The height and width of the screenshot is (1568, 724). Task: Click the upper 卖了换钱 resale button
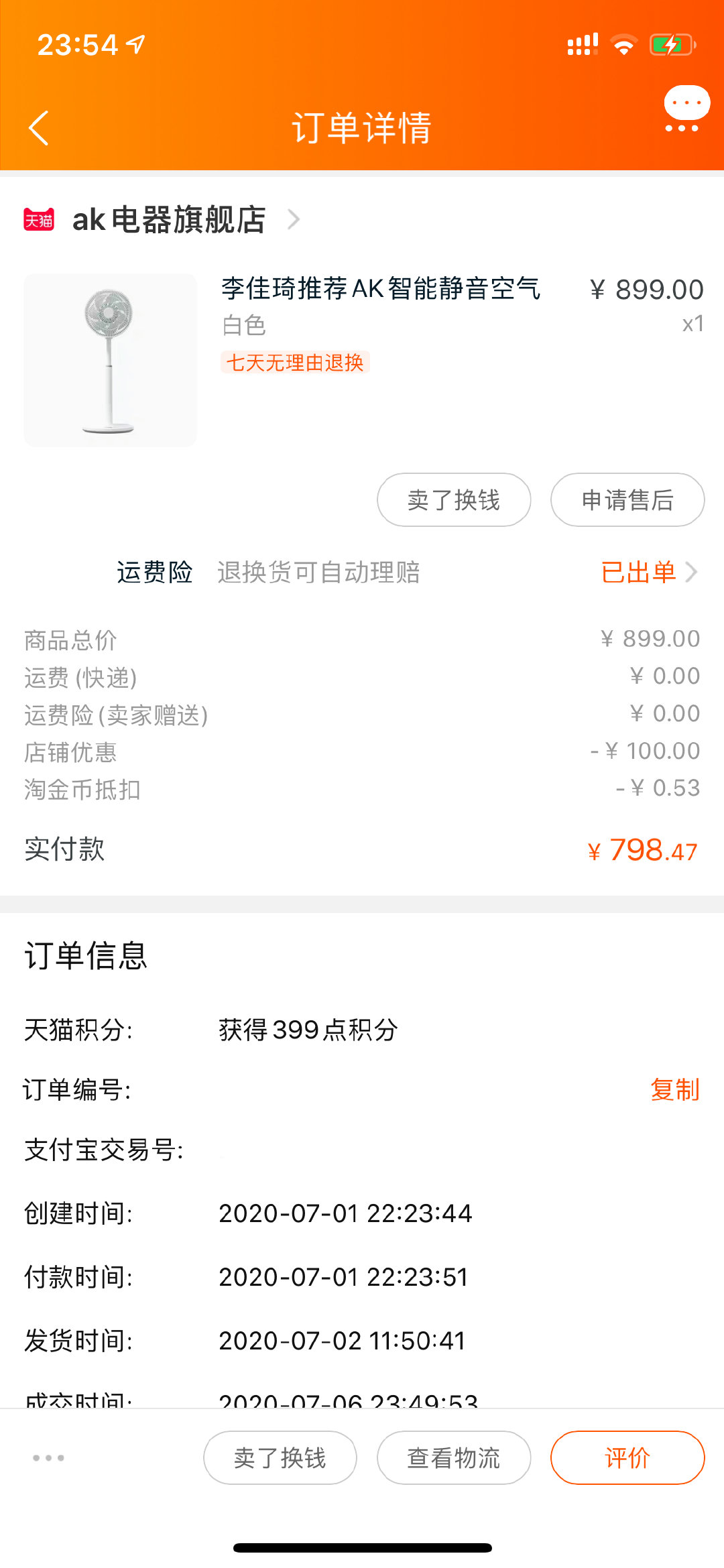(x=454, y=500)
